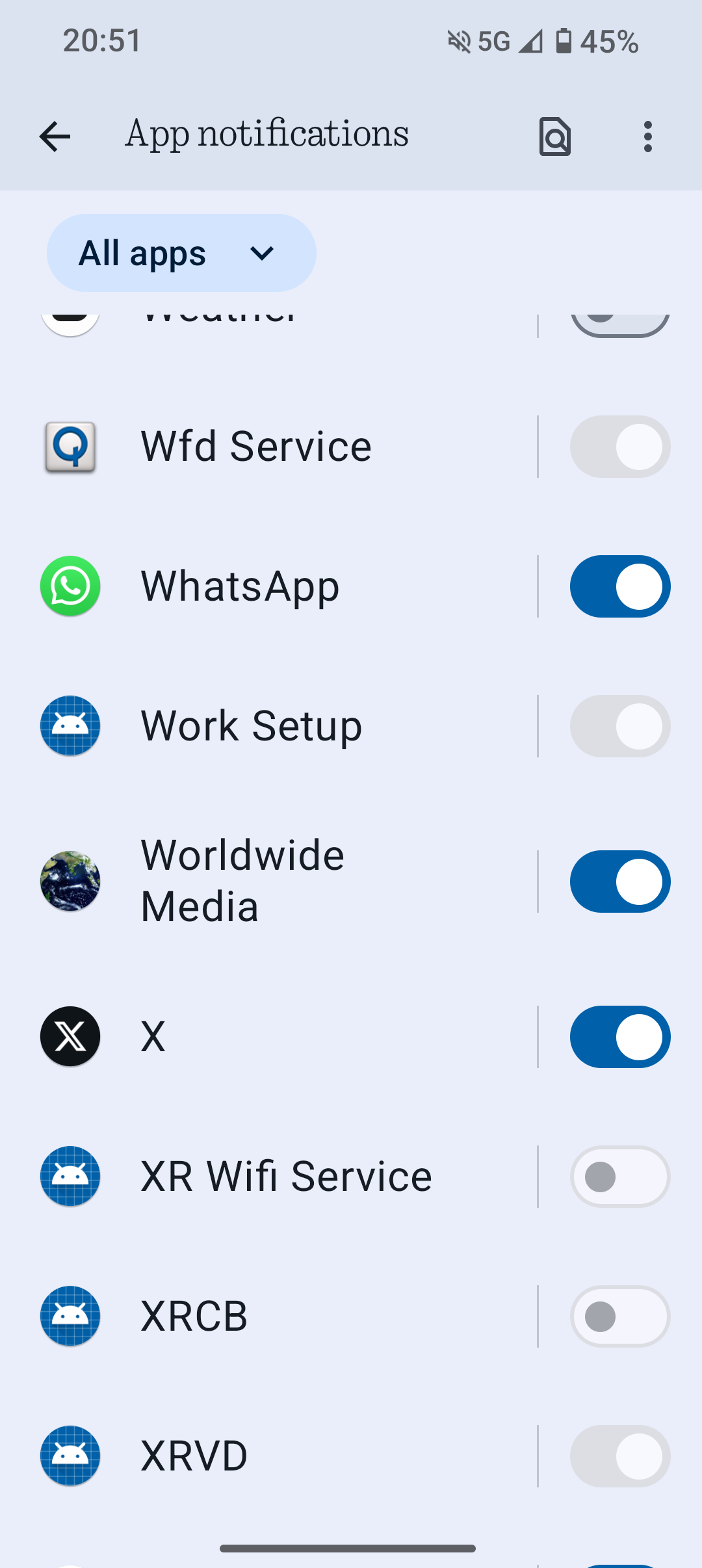Open the overflow menu

point(647,137)
